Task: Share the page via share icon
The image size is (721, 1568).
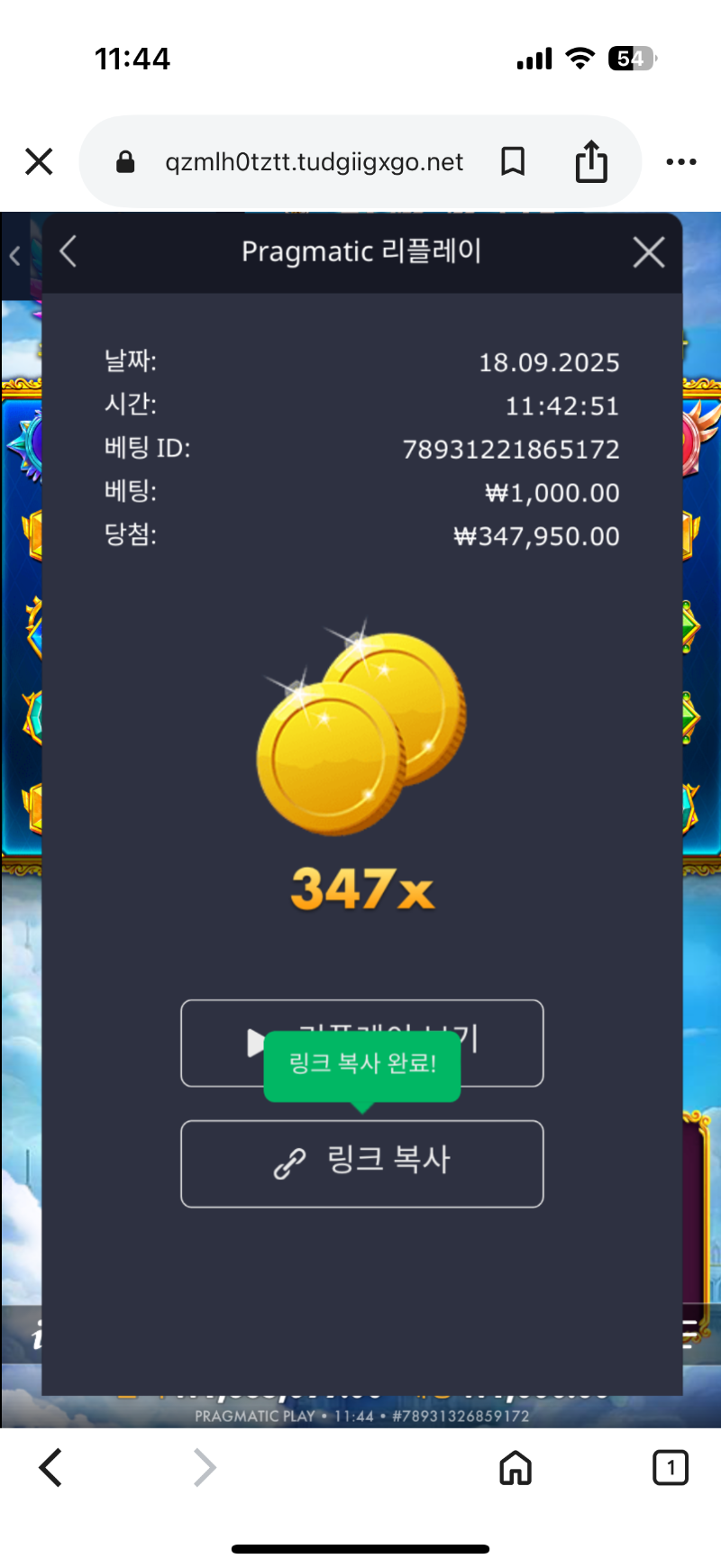Action: 591,161
